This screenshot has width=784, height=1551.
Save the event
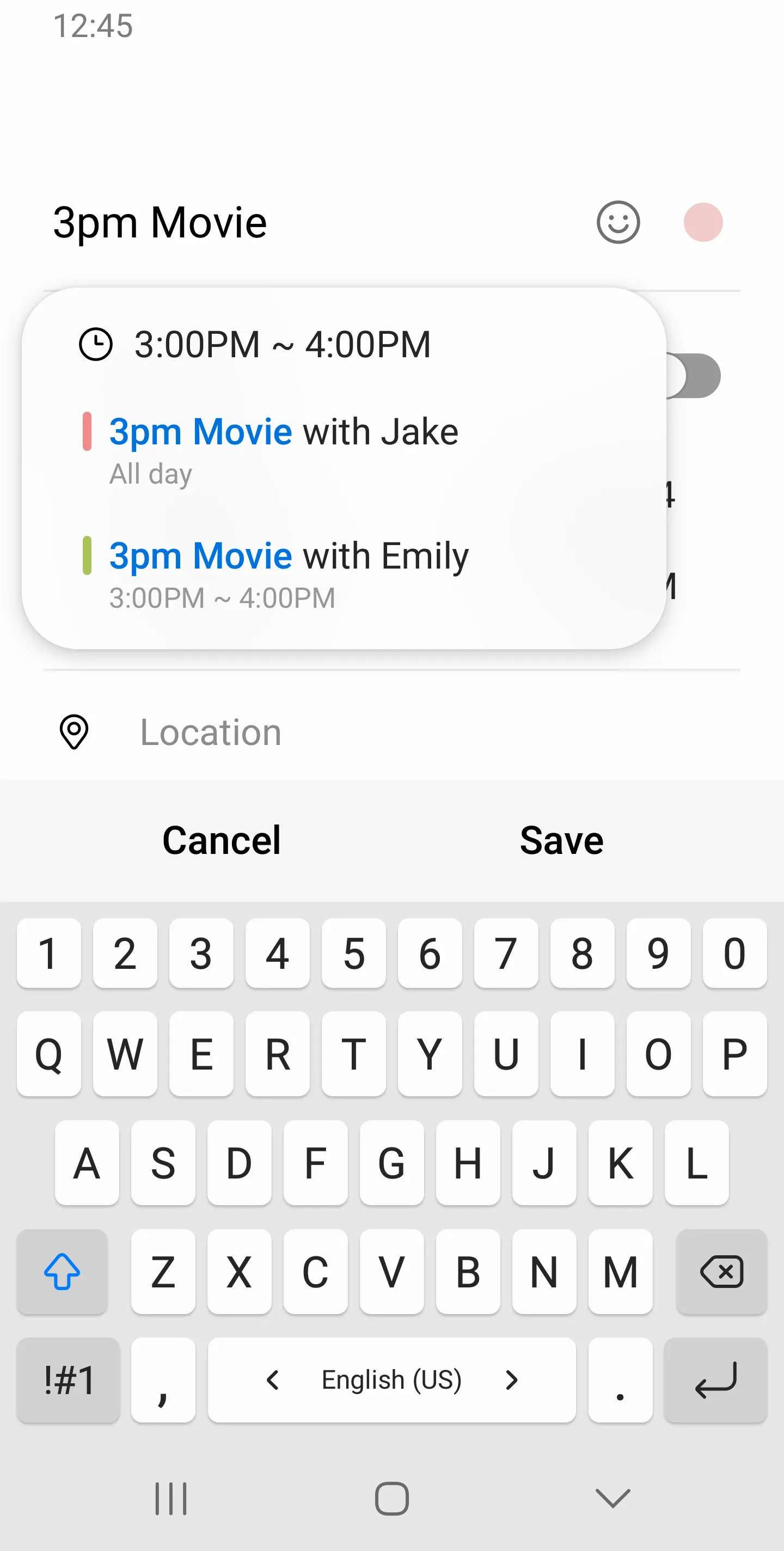coord(561,839)
